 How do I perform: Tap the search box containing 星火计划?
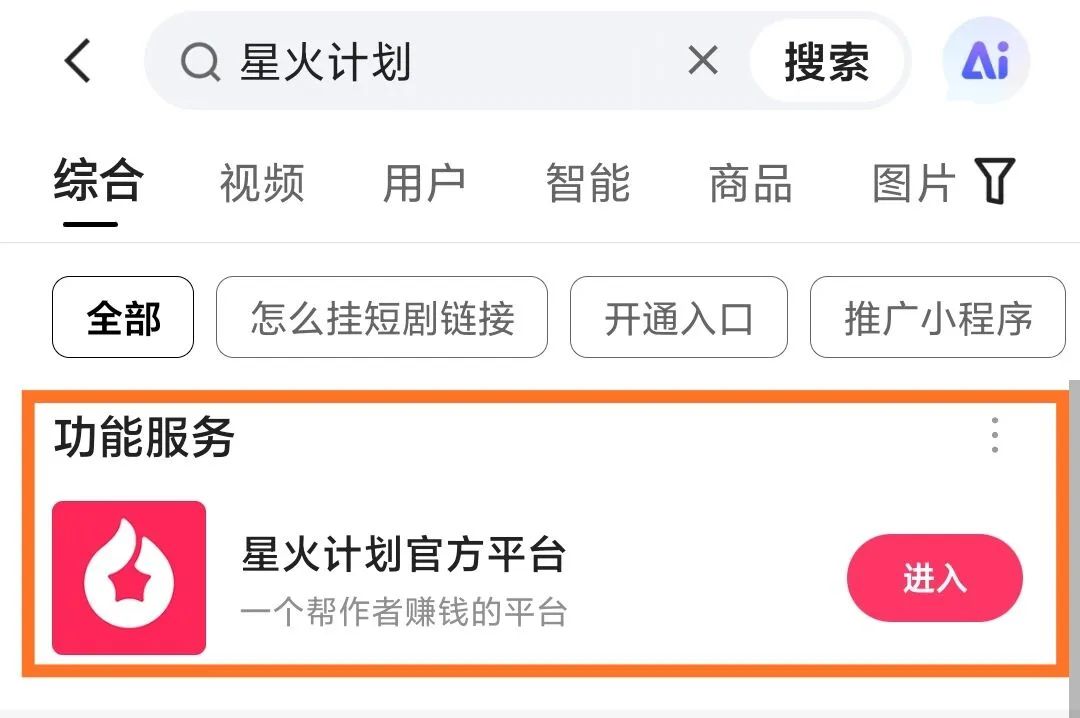pos(420,62)
